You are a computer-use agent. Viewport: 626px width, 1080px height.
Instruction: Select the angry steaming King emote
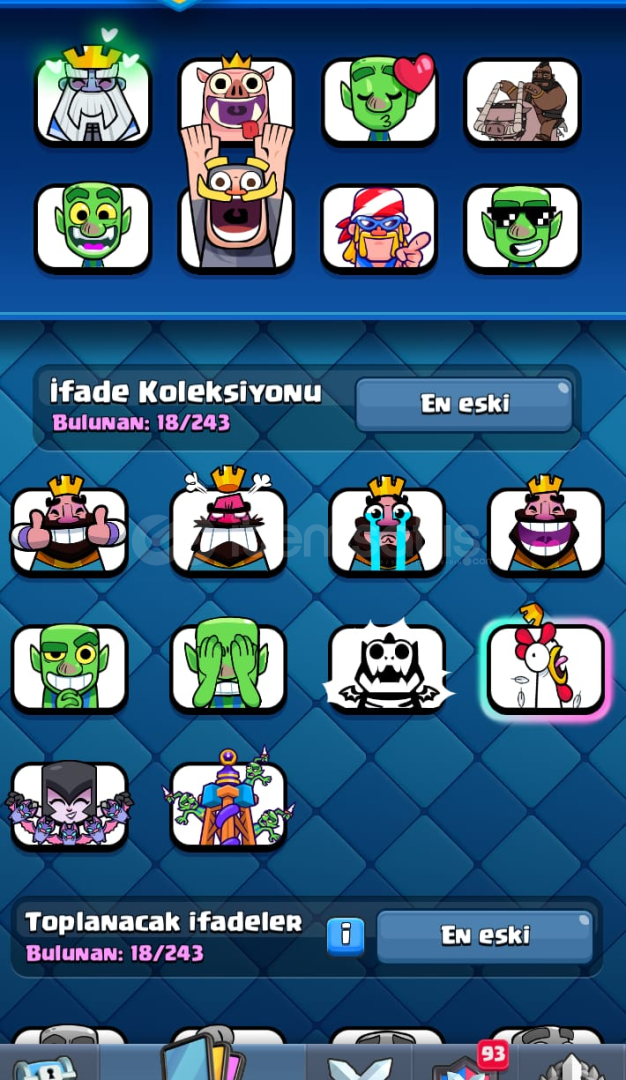point(228,523)
